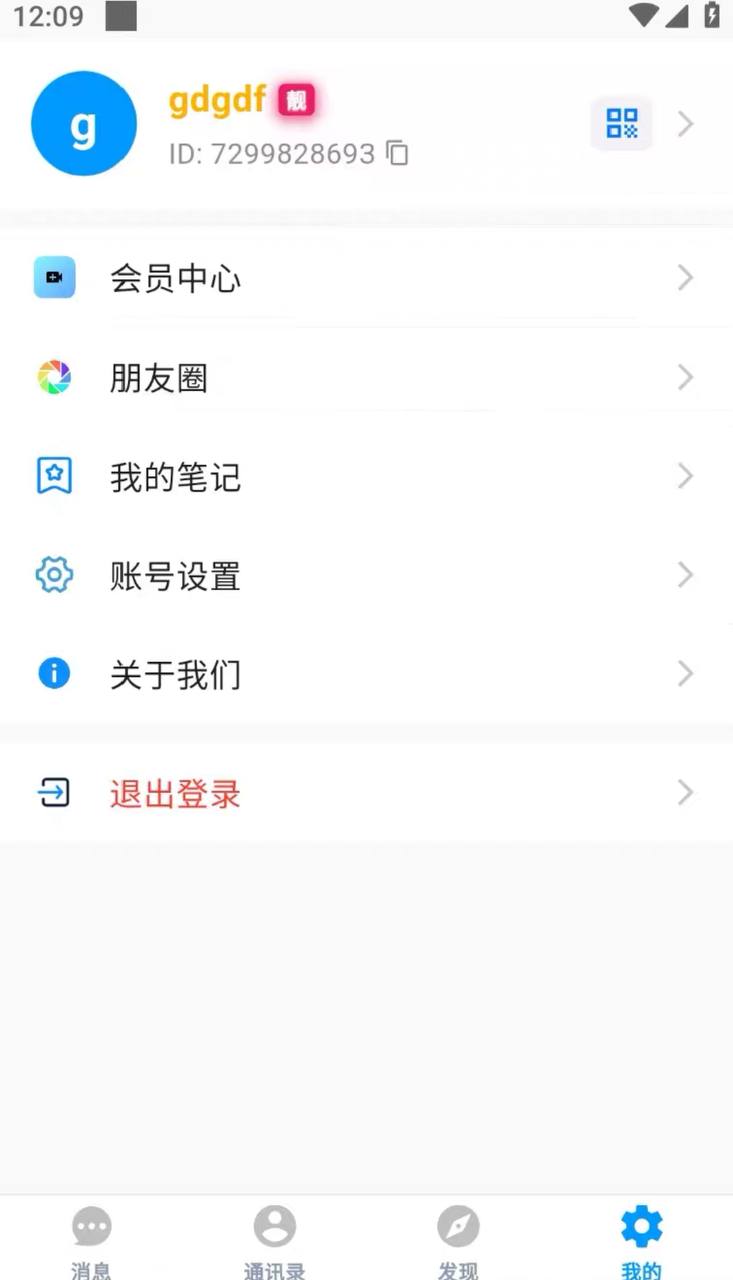
Task: Tap the 退出登录 logout text
Action: click(x=174, y=792)
